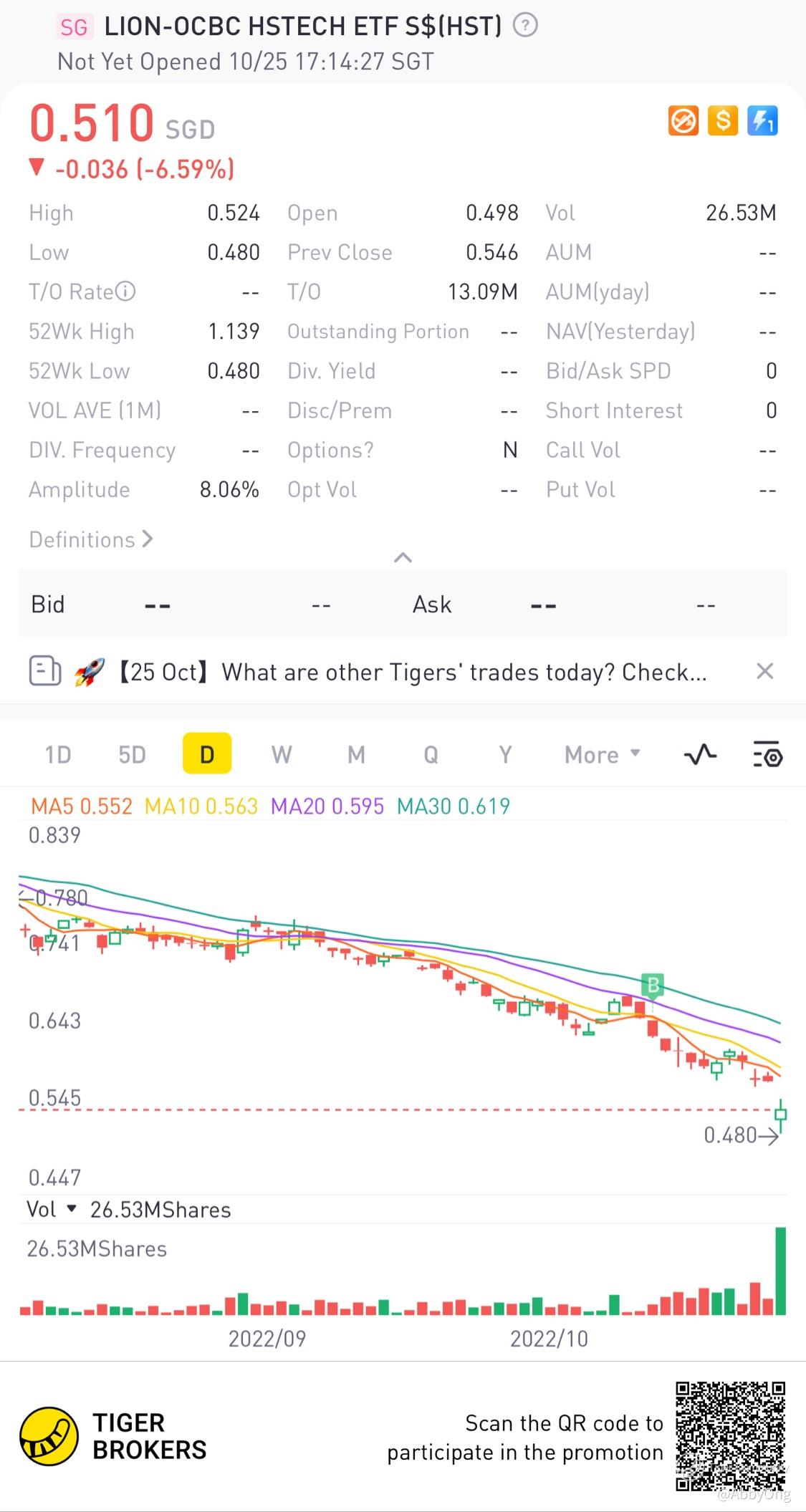
Task: Switch chart to the Y yearly view
Action: [505, 754]
